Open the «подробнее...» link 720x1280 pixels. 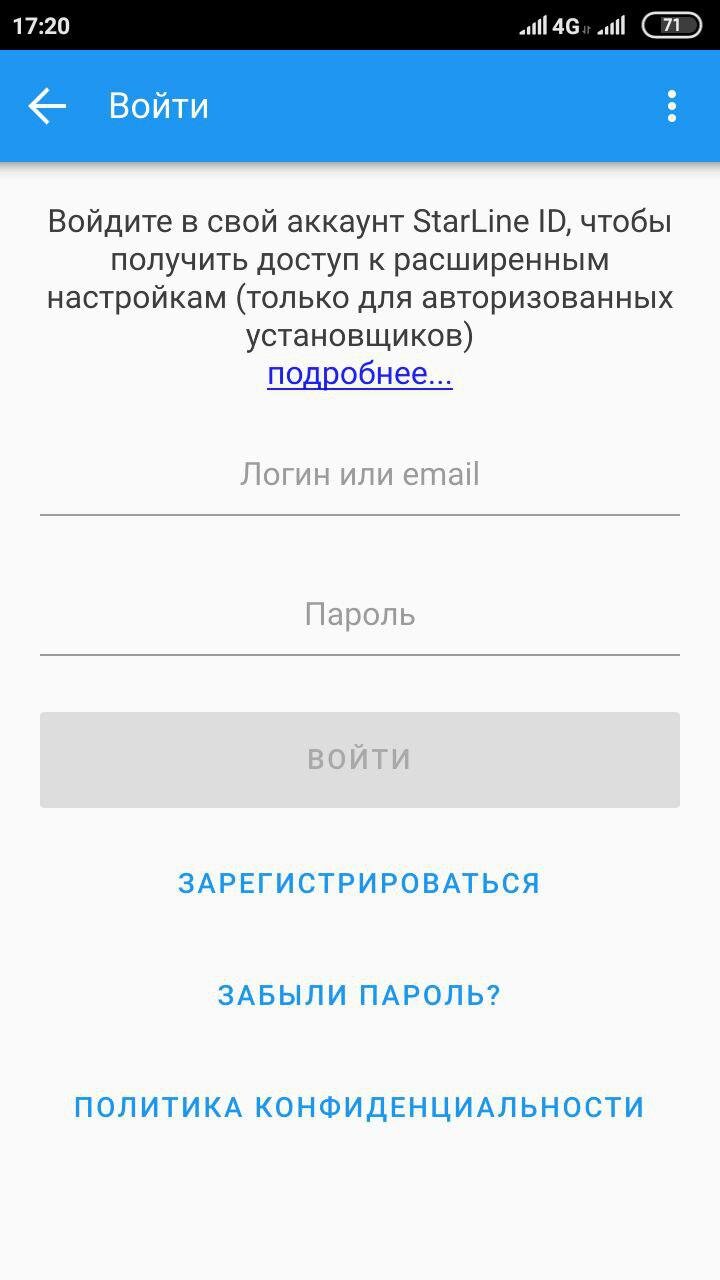[360, 375]
